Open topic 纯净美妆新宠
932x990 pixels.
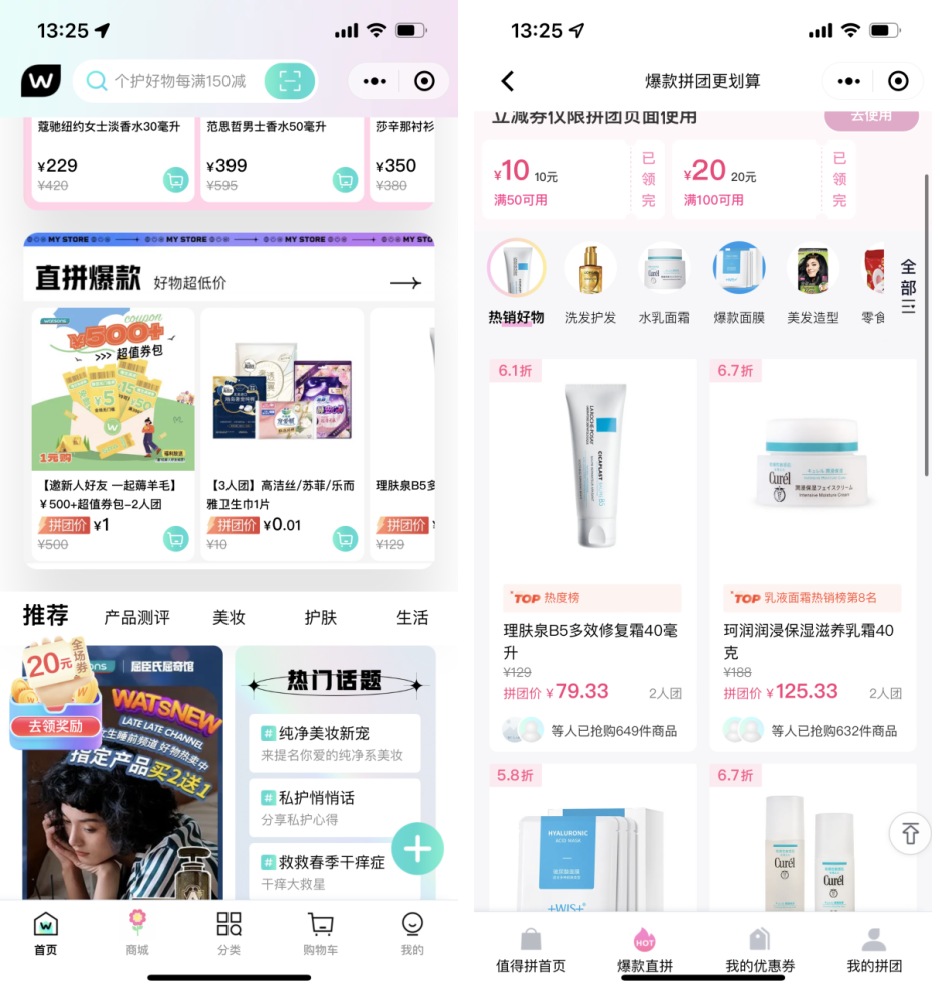pos(335,743)
